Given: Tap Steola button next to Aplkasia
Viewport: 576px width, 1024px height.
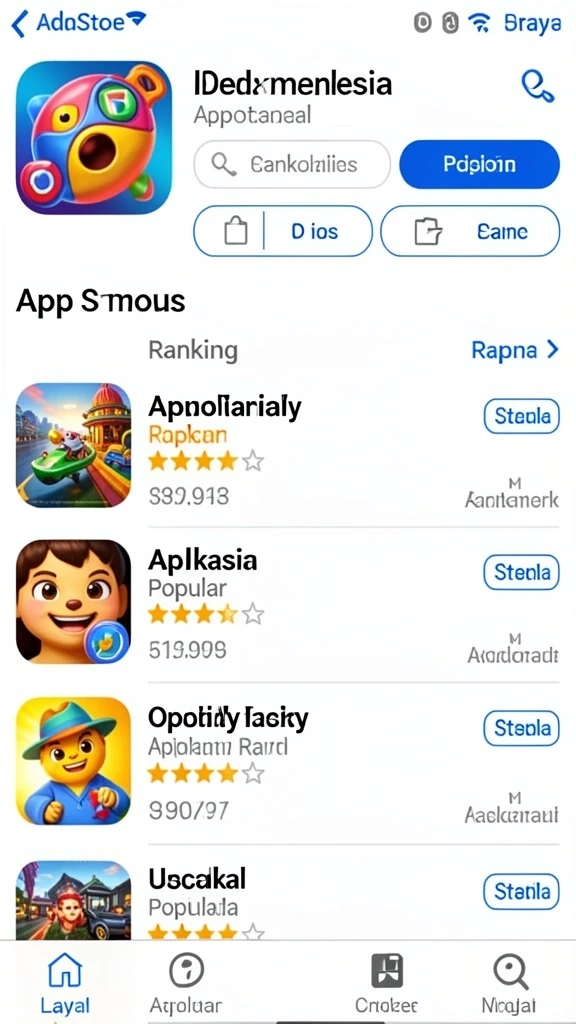Looking at the screenshot, I should (521, 572).
